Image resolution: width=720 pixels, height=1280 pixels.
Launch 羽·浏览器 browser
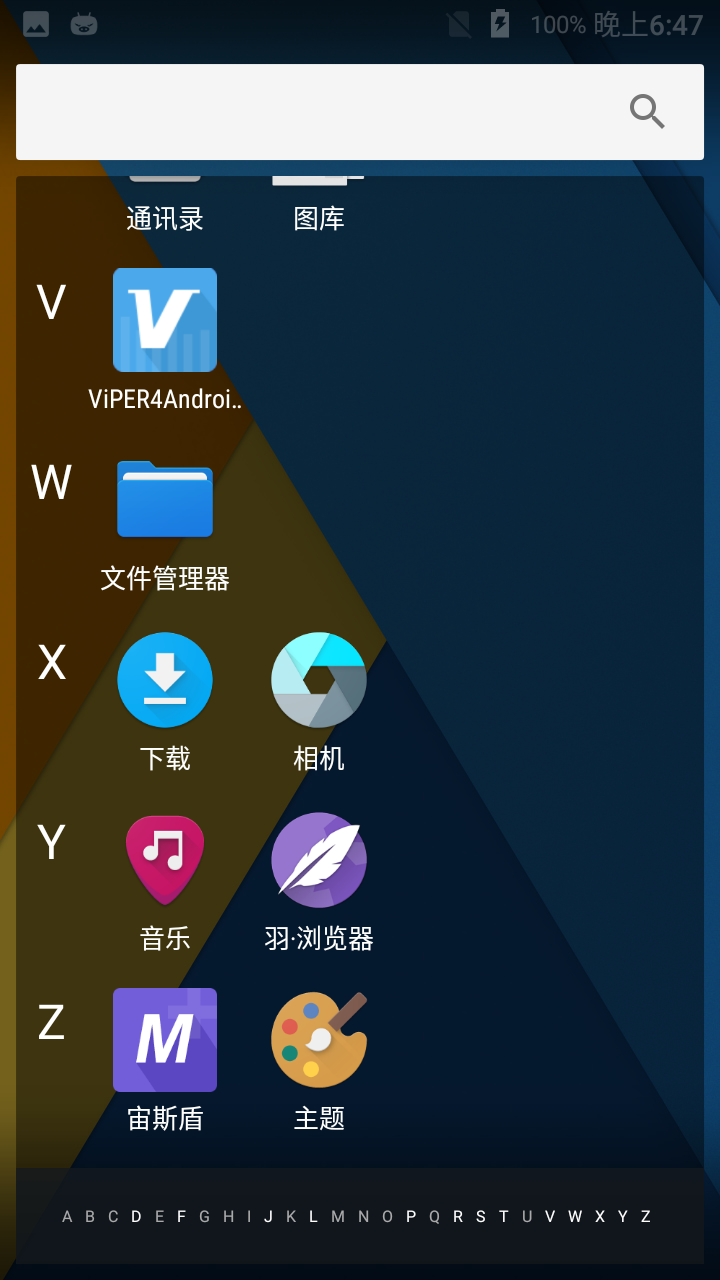[x=319, y=860]
